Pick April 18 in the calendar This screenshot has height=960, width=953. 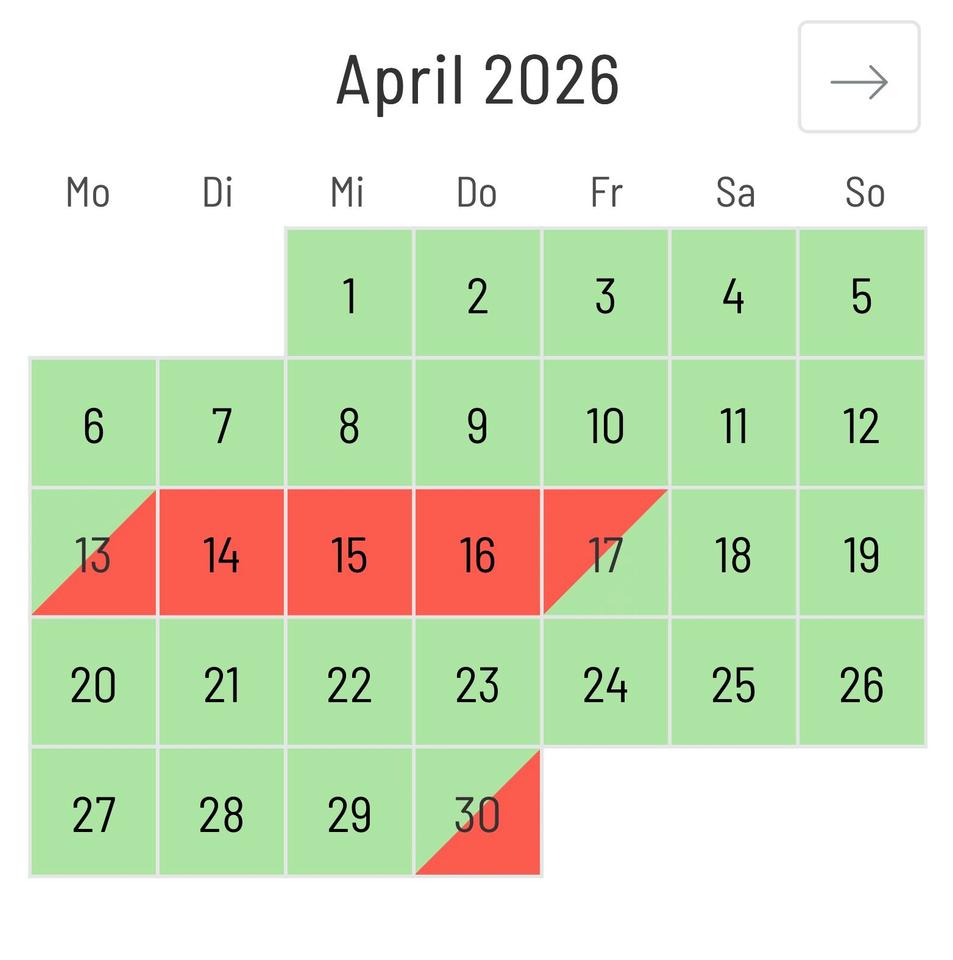point(733,553)
